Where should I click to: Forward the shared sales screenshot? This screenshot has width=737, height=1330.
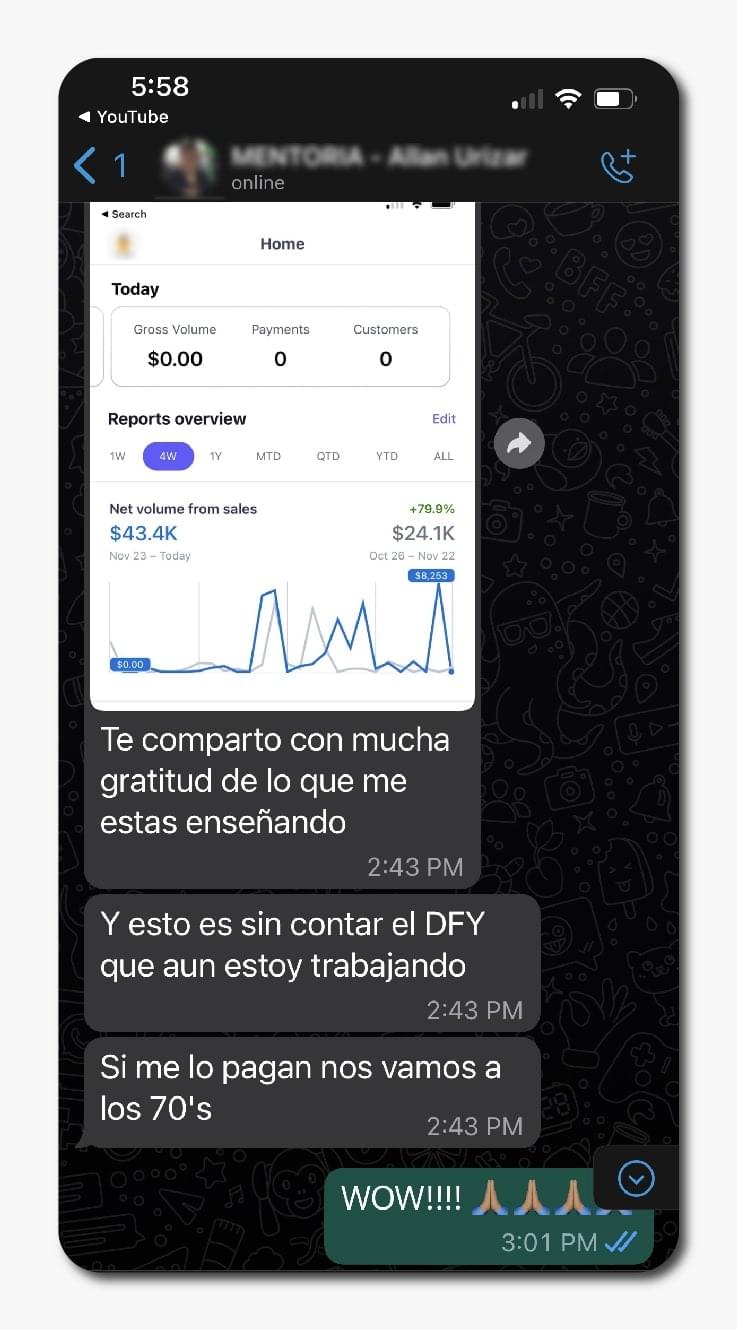[519, 443]
